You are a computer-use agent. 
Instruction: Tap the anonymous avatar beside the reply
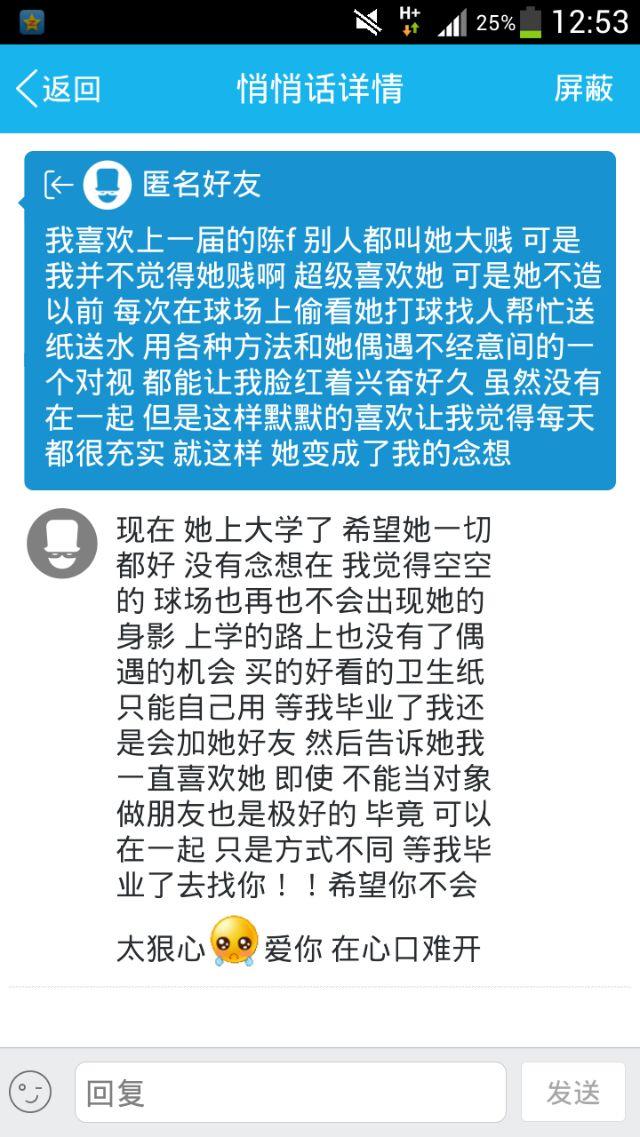point(62,542)
